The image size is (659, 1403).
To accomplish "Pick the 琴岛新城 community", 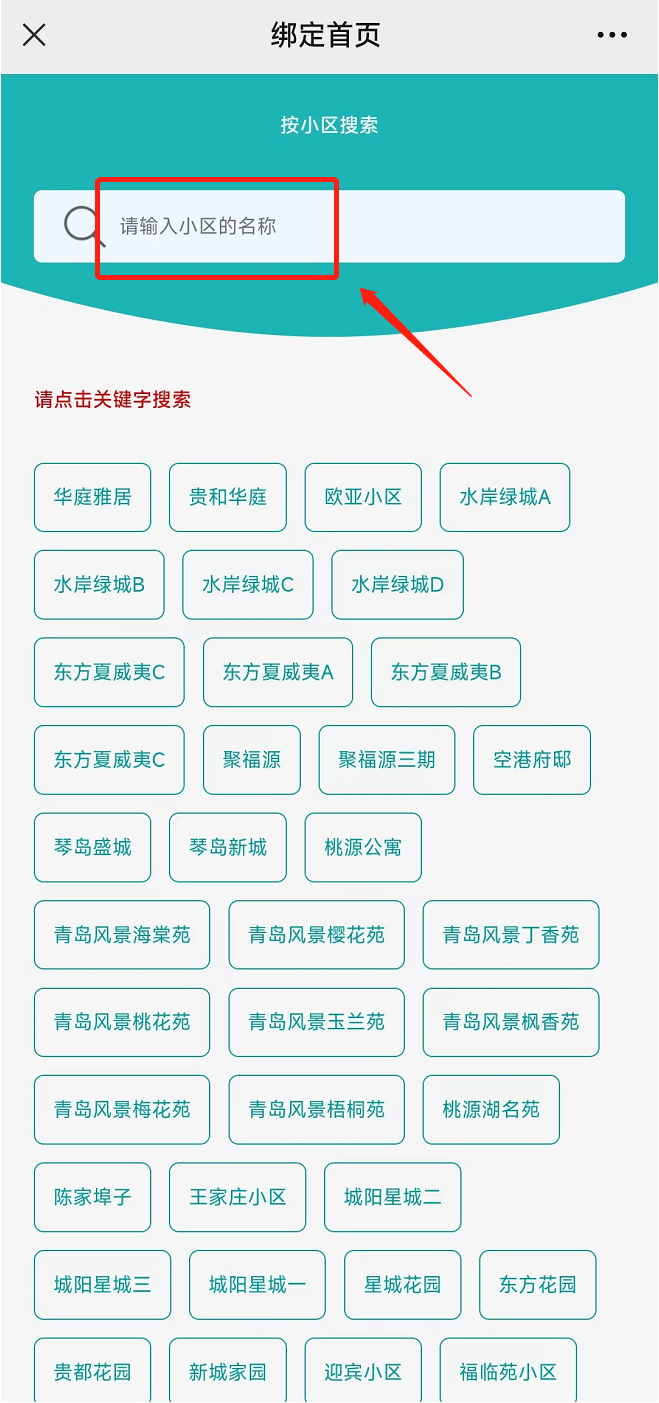I will click(x=228, y=848).
